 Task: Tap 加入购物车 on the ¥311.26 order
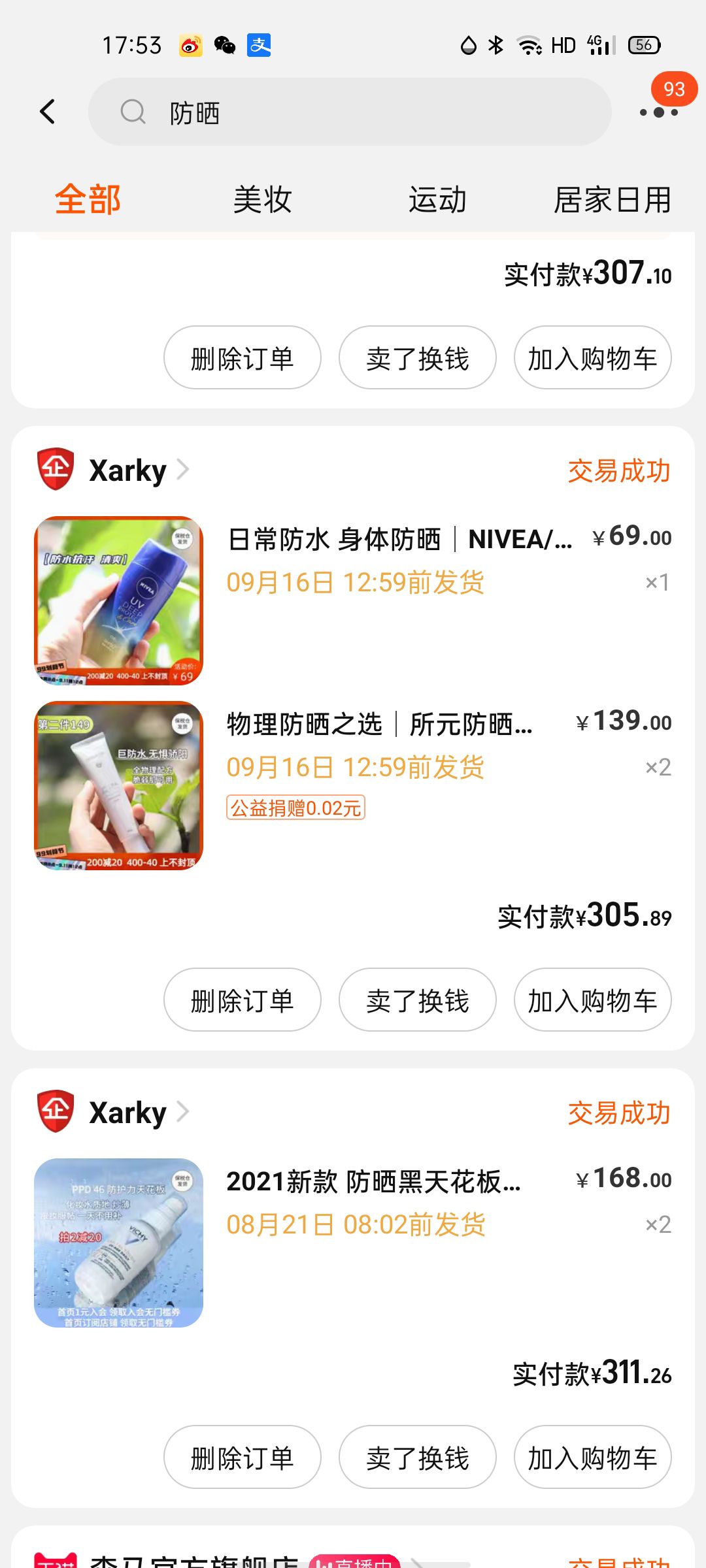click(x=592, y=1458)
